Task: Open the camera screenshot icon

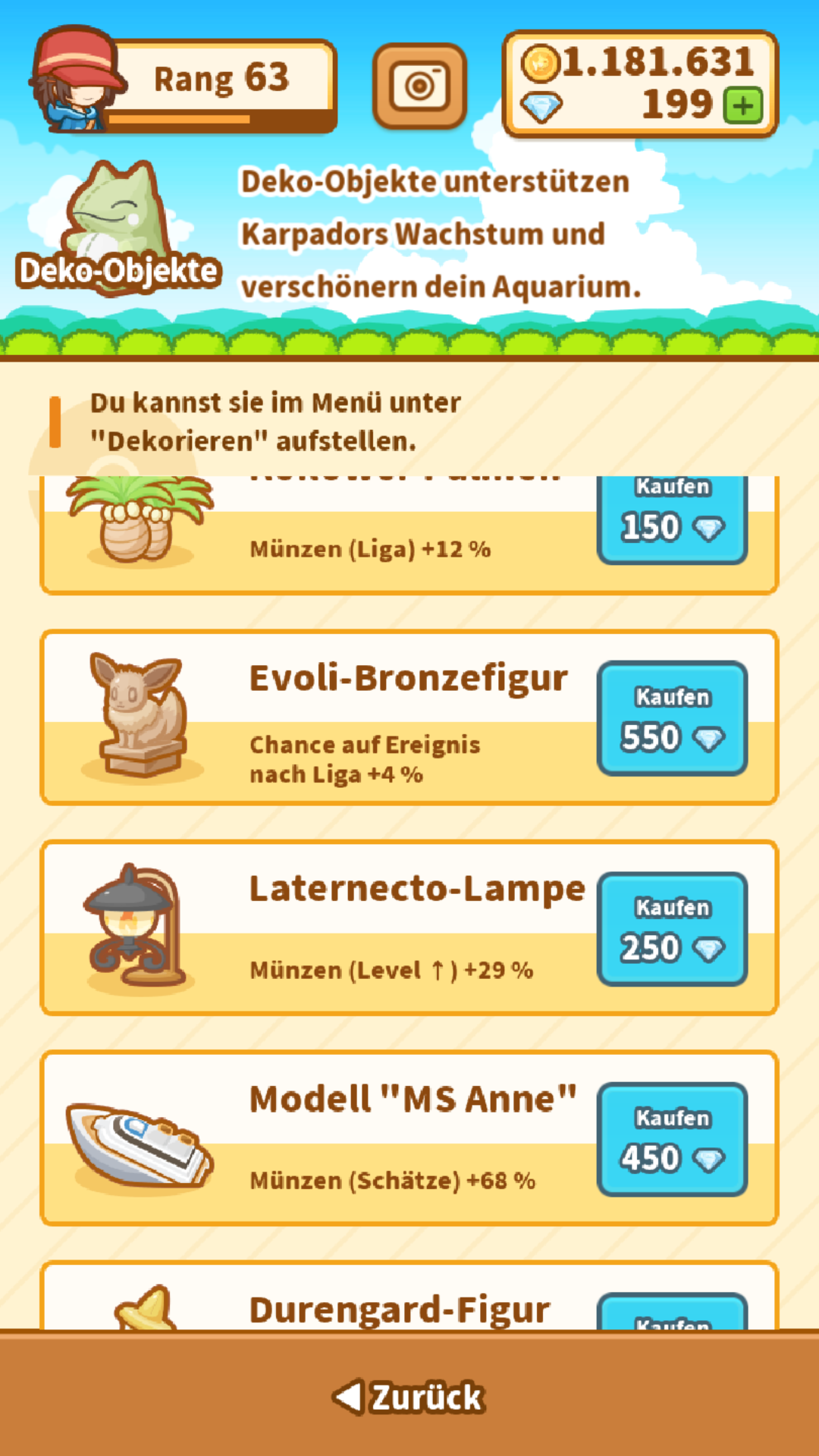Action: click(419, 84)
